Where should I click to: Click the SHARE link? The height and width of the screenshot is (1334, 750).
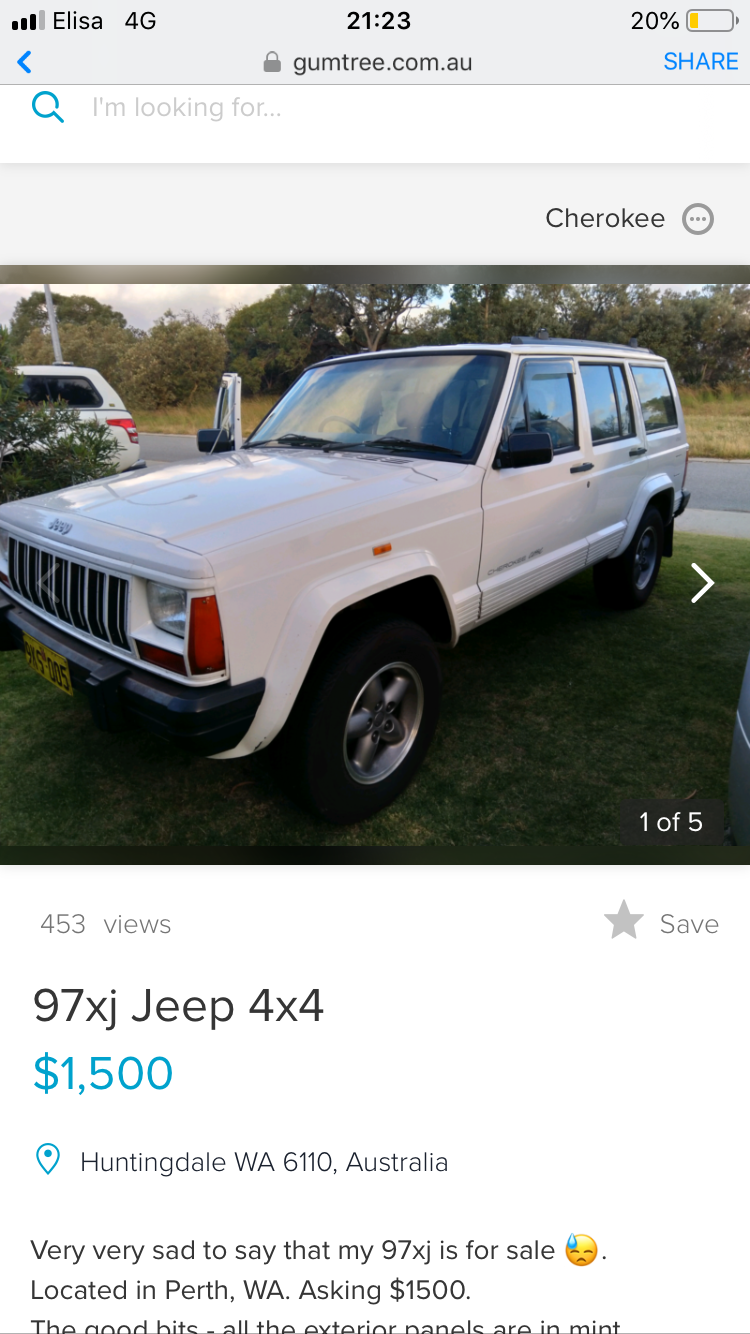click(700, 61)
